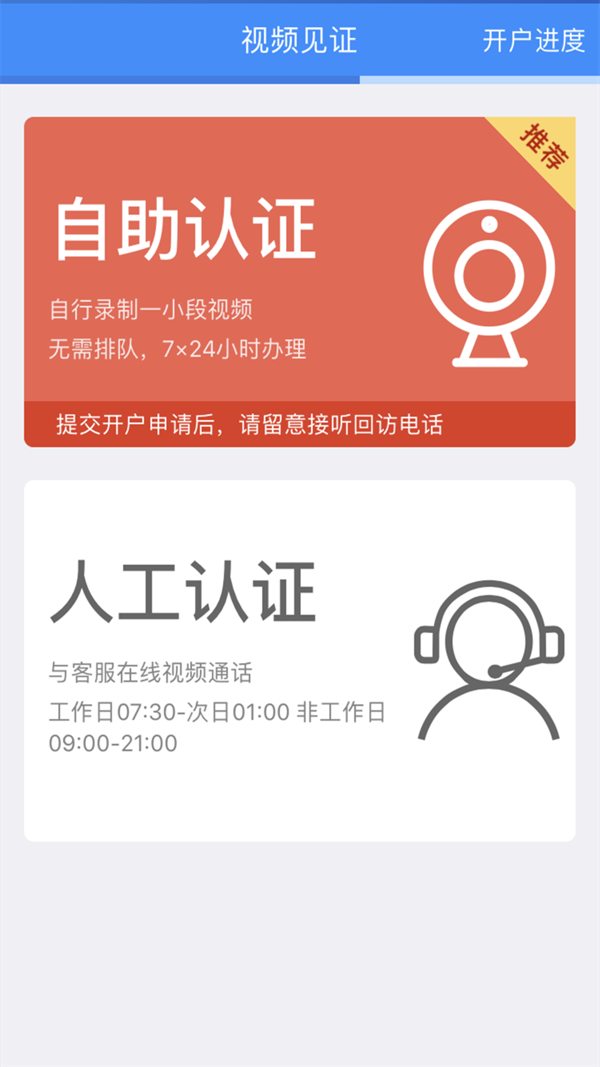Select the 自助认证 self-service card

coord(300,282)
